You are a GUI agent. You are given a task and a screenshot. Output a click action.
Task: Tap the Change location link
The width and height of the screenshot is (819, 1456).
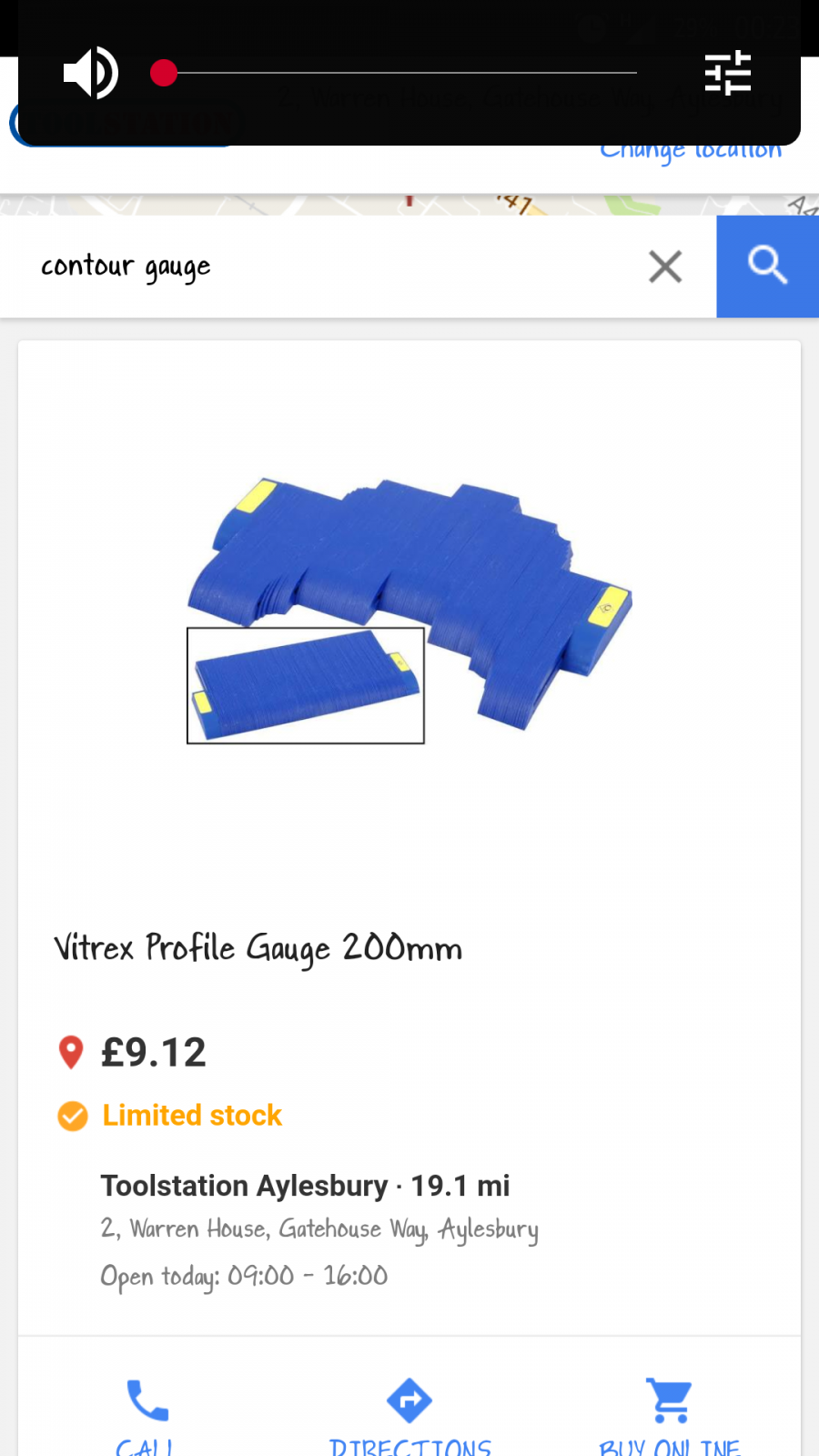click(x=690, y=151)
